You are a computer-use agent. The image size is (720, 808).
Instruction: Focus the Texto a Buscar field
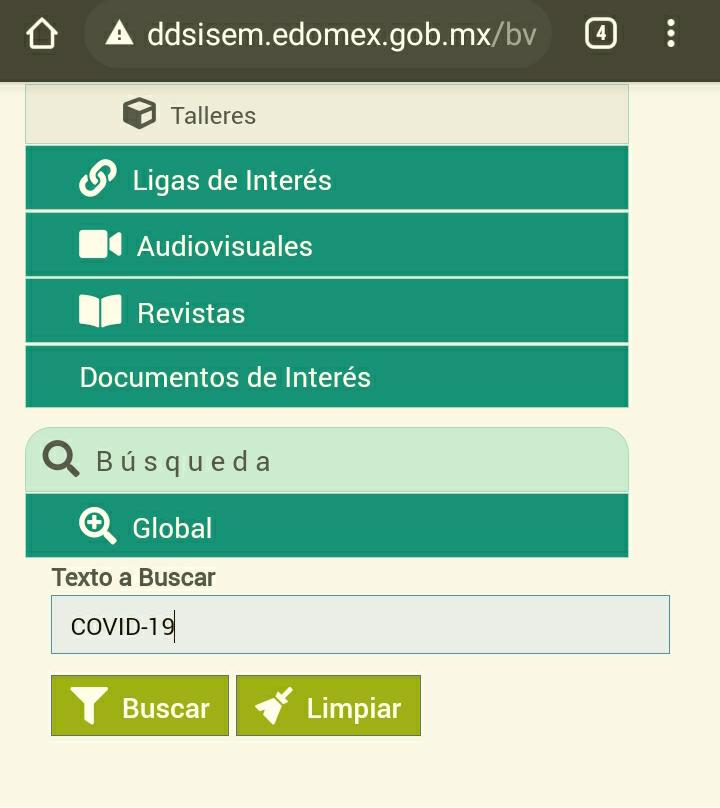pyautogui.click(x=360, y=626)
